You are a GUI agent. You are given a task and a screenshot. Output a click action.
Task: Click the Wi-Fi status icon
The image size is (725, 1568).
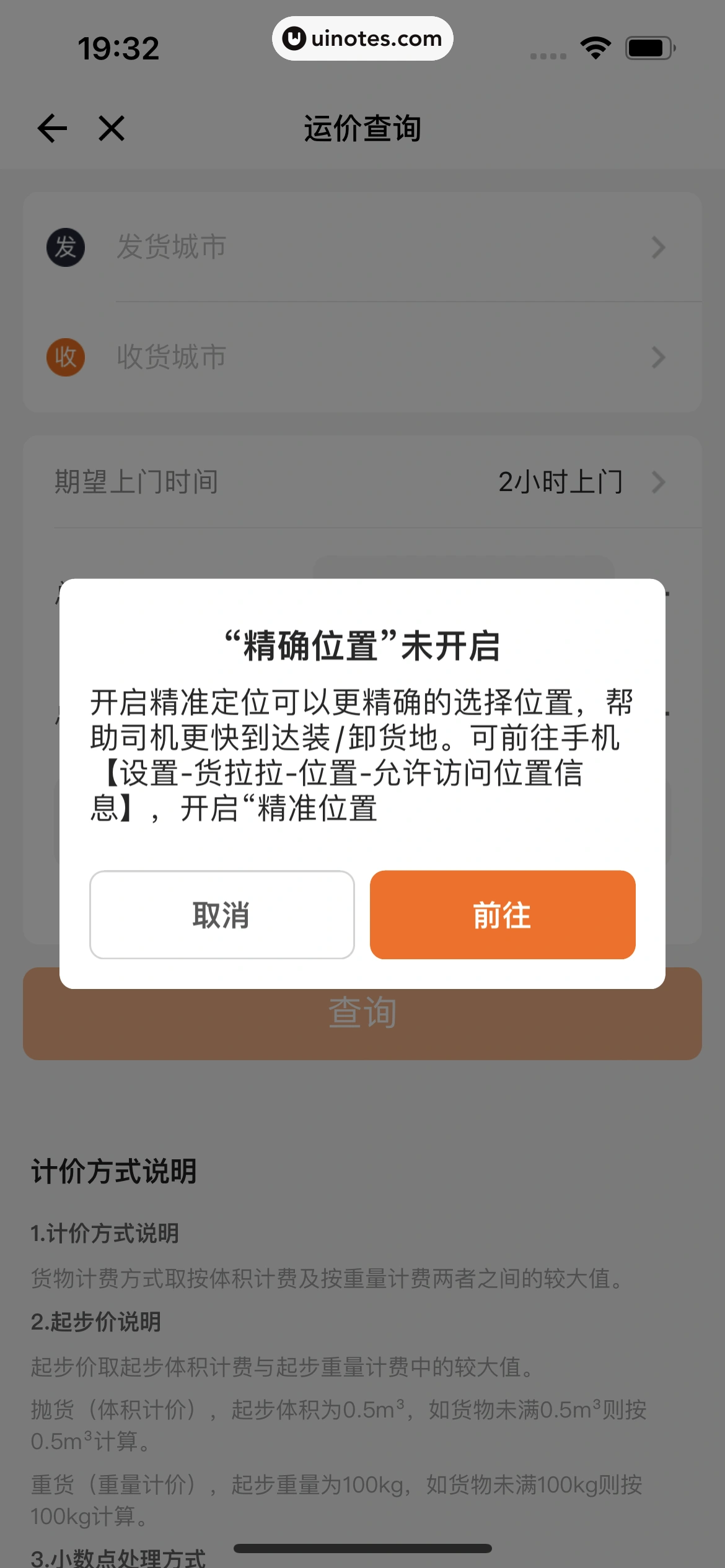(x=594, y=46)
